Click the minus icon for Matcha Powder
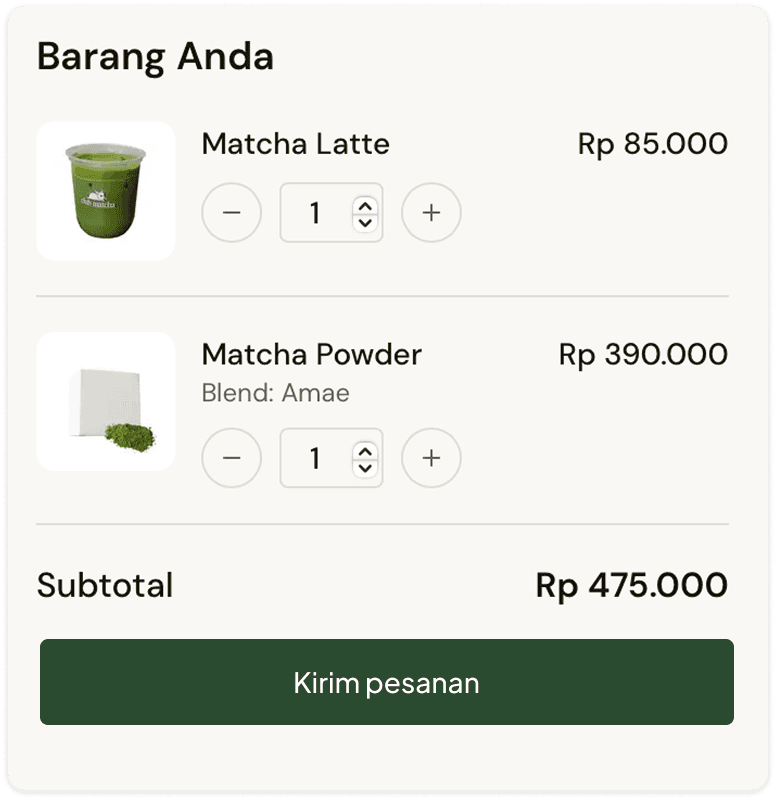Screen dimensions: 776x800 [x=231, y=457]
